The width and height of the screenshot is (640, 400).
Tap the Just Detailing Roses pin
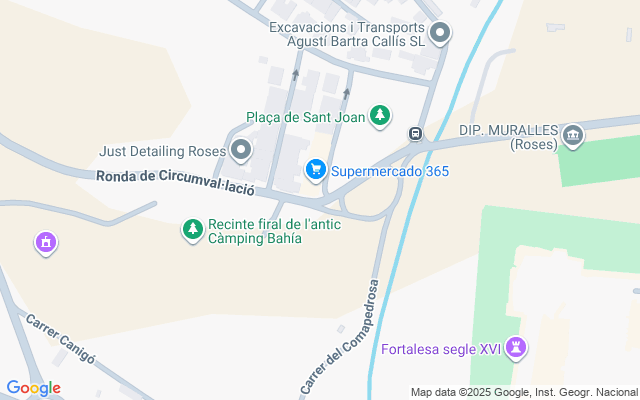point(241,151)
